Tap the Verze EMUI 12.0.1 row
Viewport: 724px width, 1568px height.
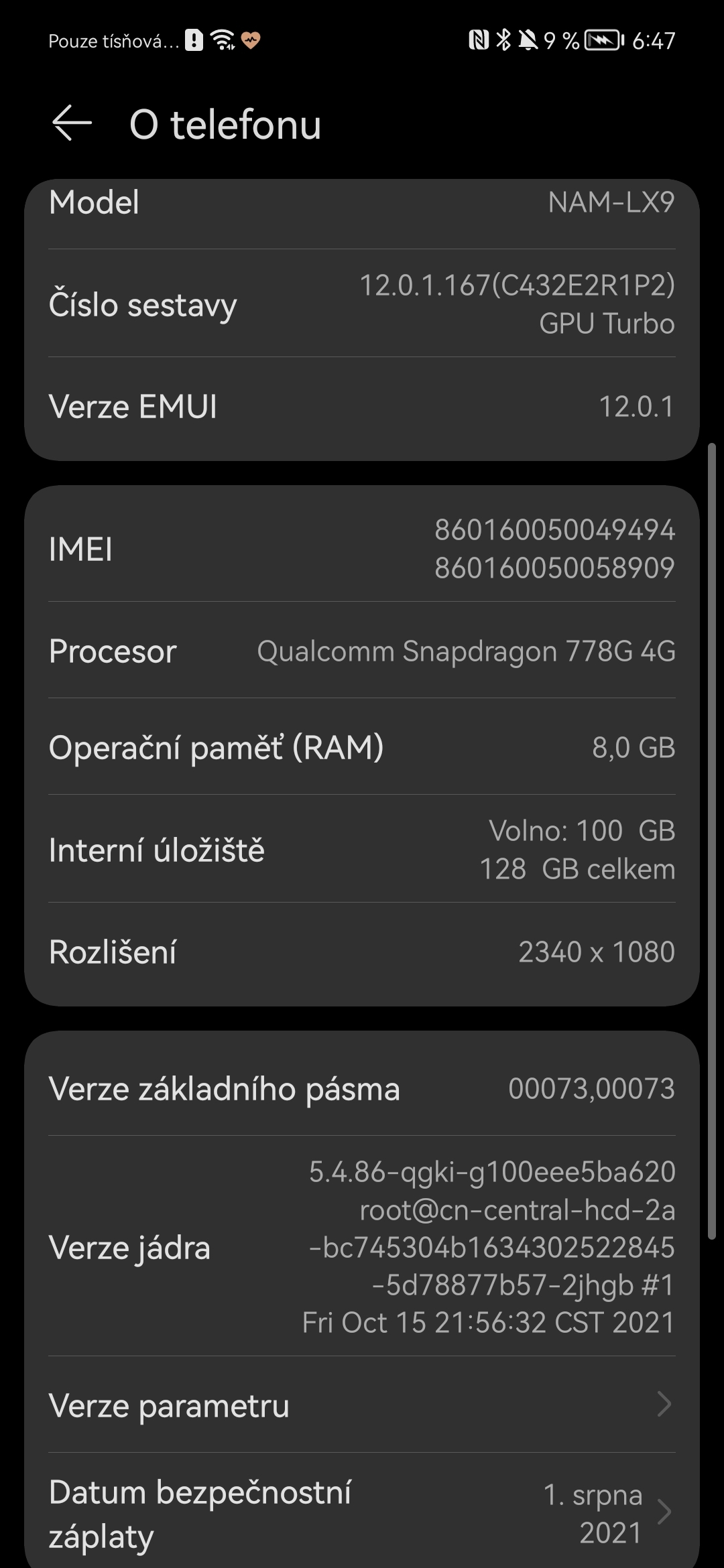tap(362, 405)
